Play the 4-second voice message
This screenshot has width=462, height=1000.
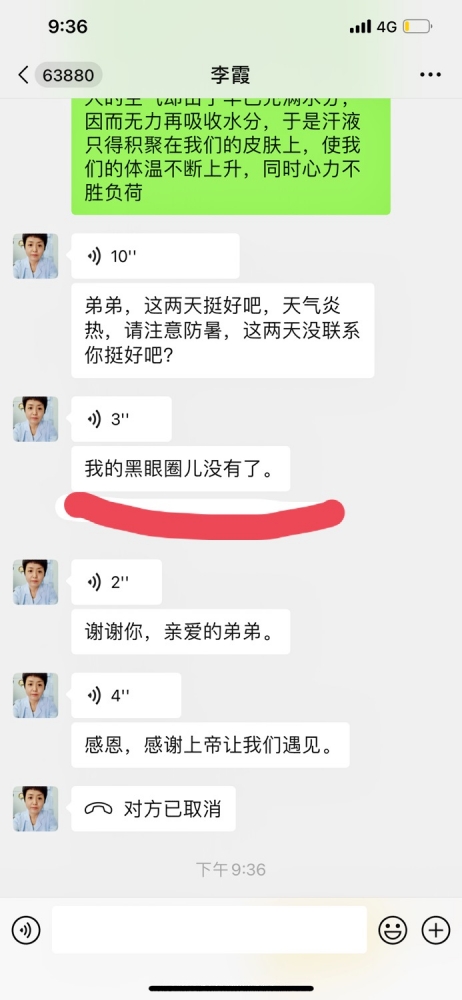tap(126, 695)
